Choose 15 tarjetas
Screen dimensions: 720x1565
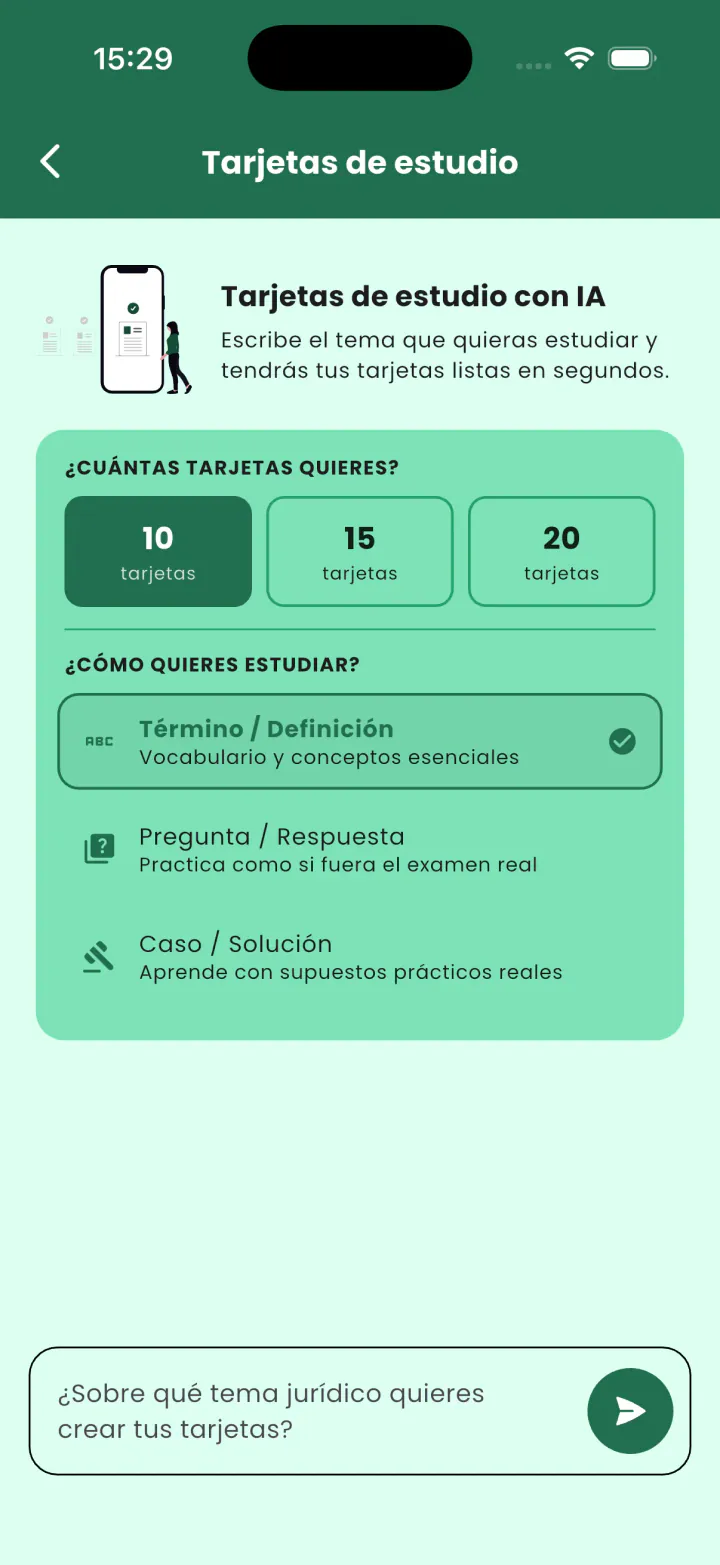pyautogui.click(x=360, y=552)
